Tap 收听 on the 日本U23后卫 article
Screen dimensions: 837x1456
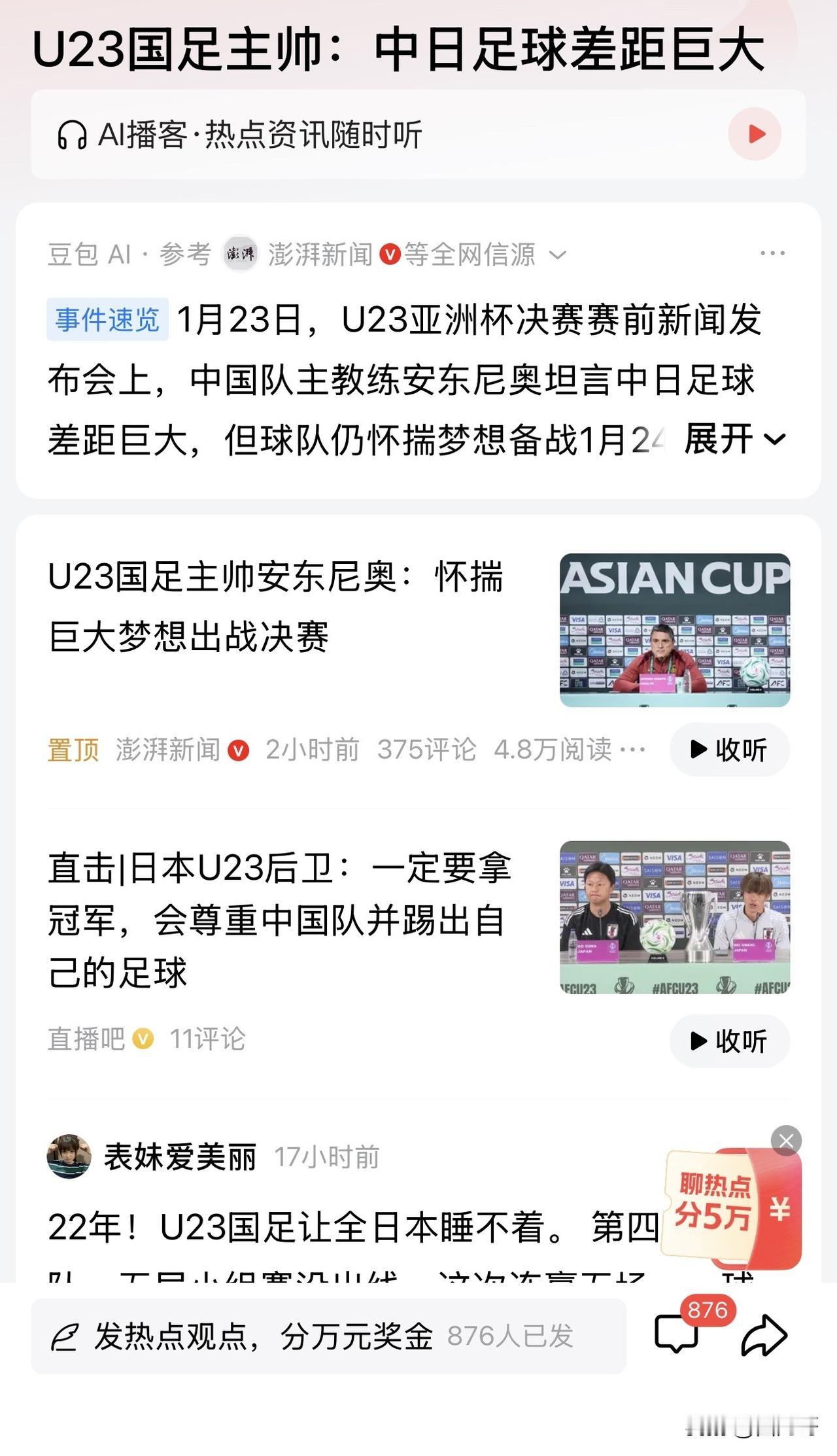729,1042
